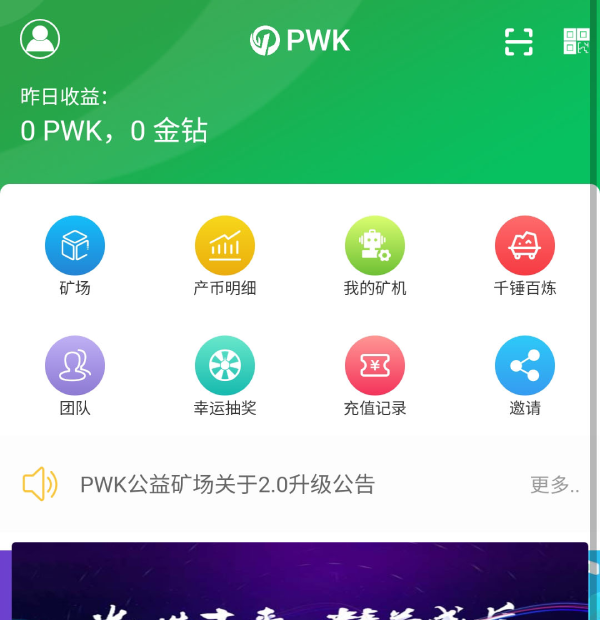This screenshot has width=600, height=620.
Task: Open the scan code icon
Action: pyautogui.click(x=518, y=41)
